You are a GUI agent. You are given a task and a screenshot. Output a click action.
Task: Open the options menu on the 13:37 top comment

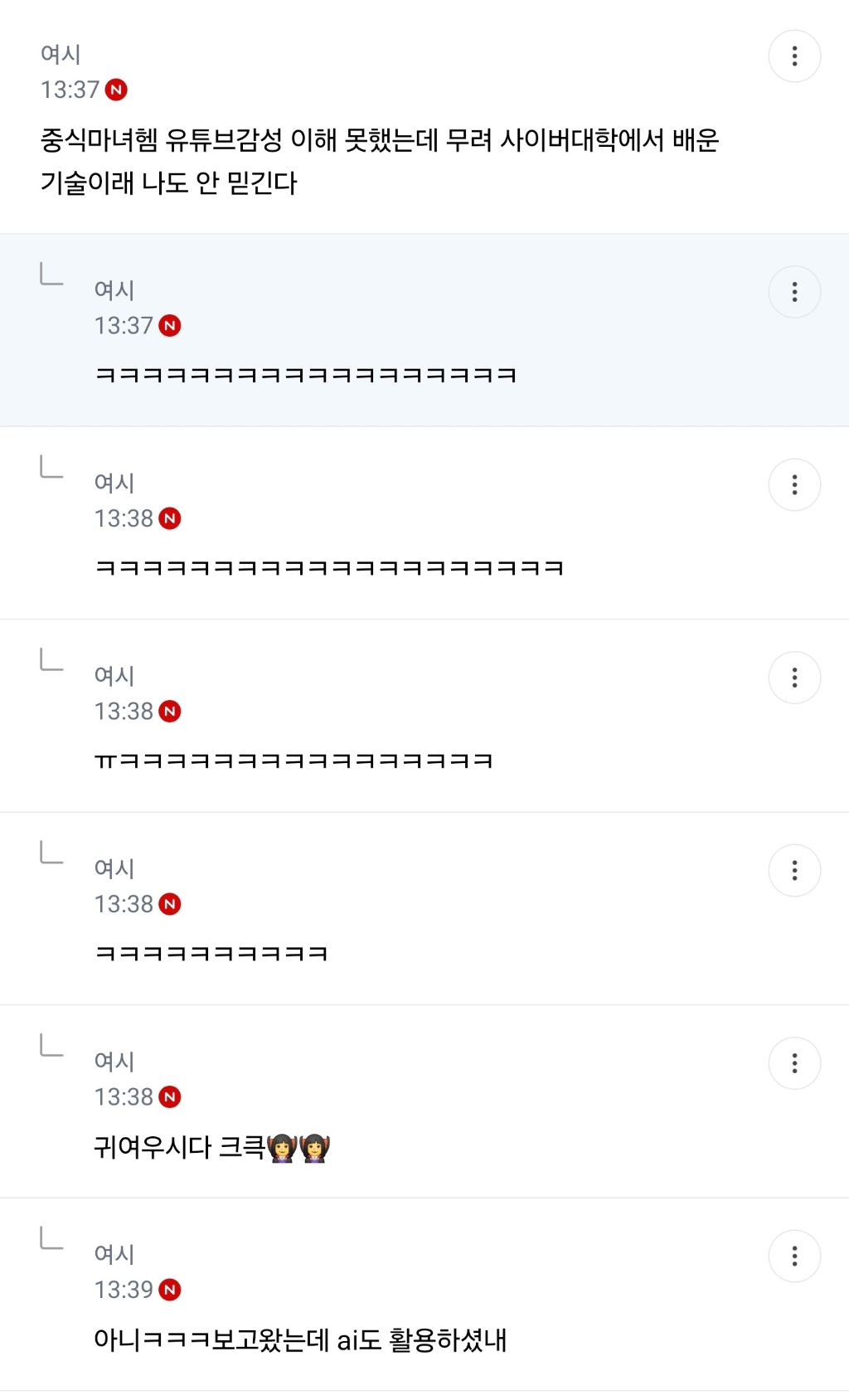click(795, 56)
